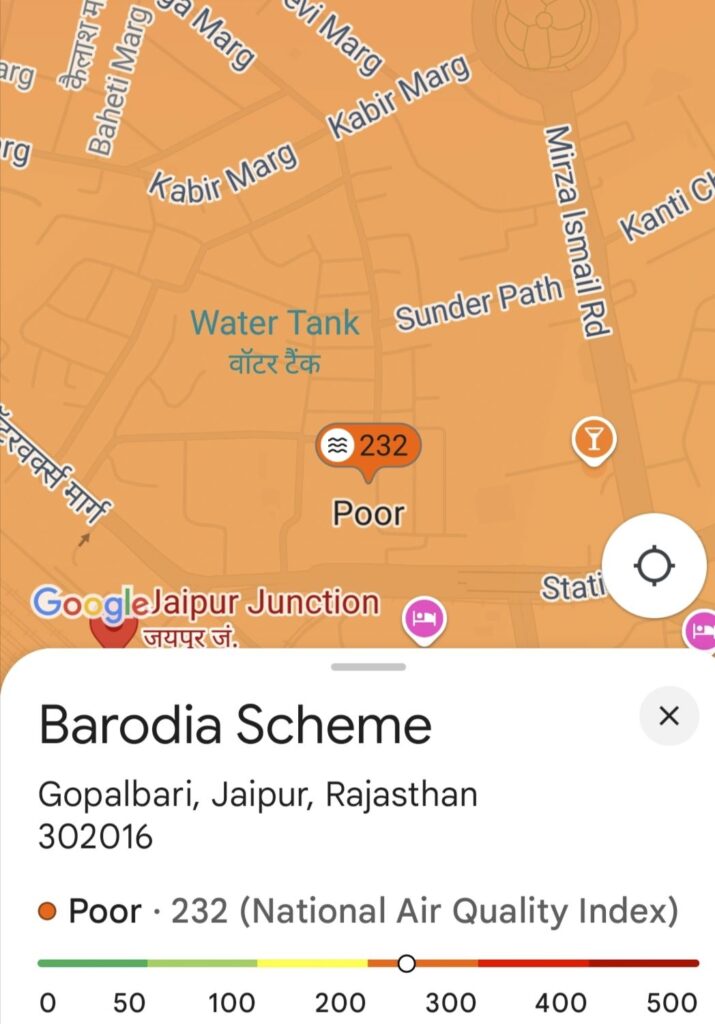Select the Jaipur Junction station pin

click(113, 632)
